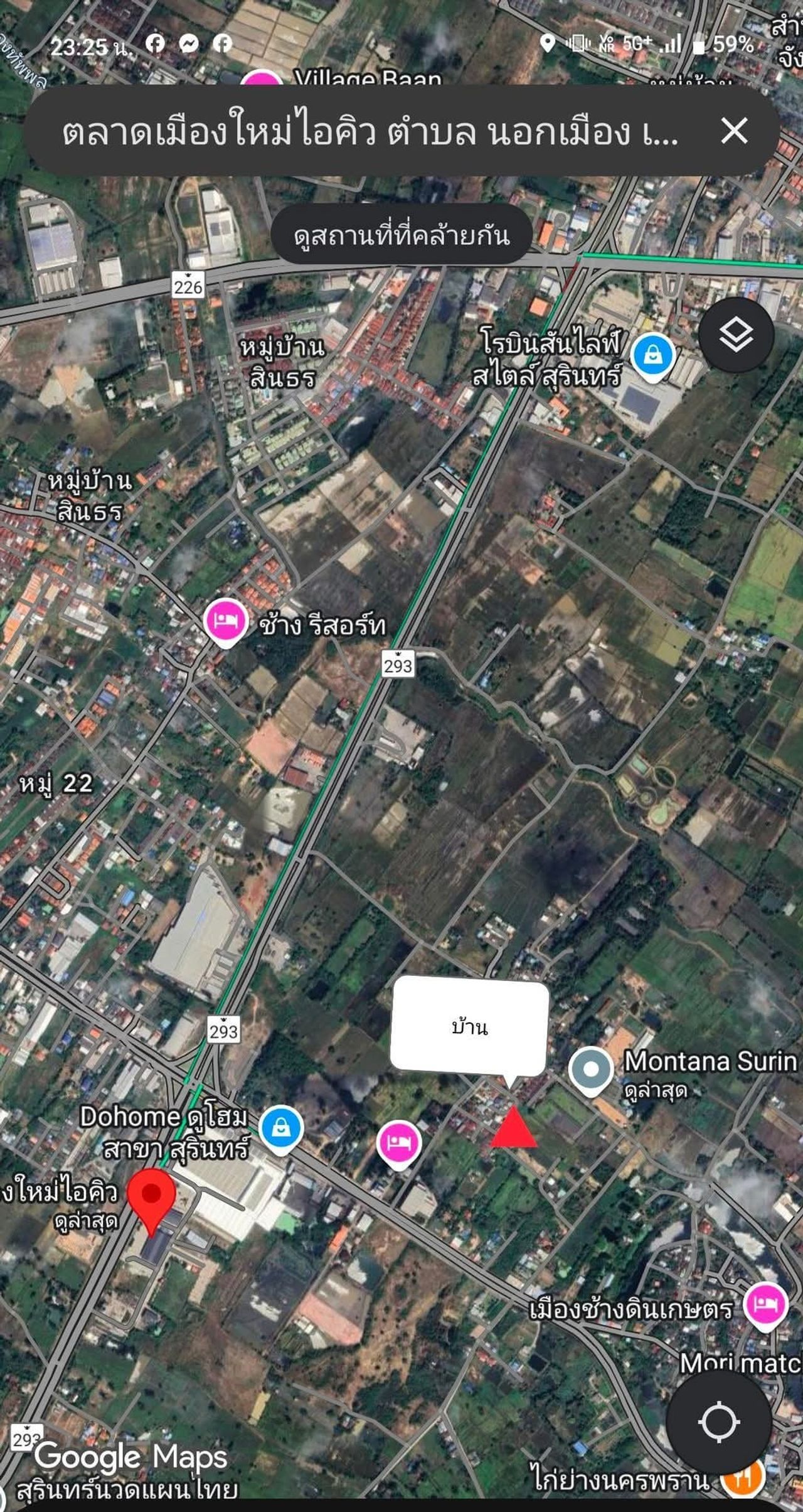The width and height of the screenshot is (803, 1512).
Task: Open the map layers selector
Action: tap(735, 333)
